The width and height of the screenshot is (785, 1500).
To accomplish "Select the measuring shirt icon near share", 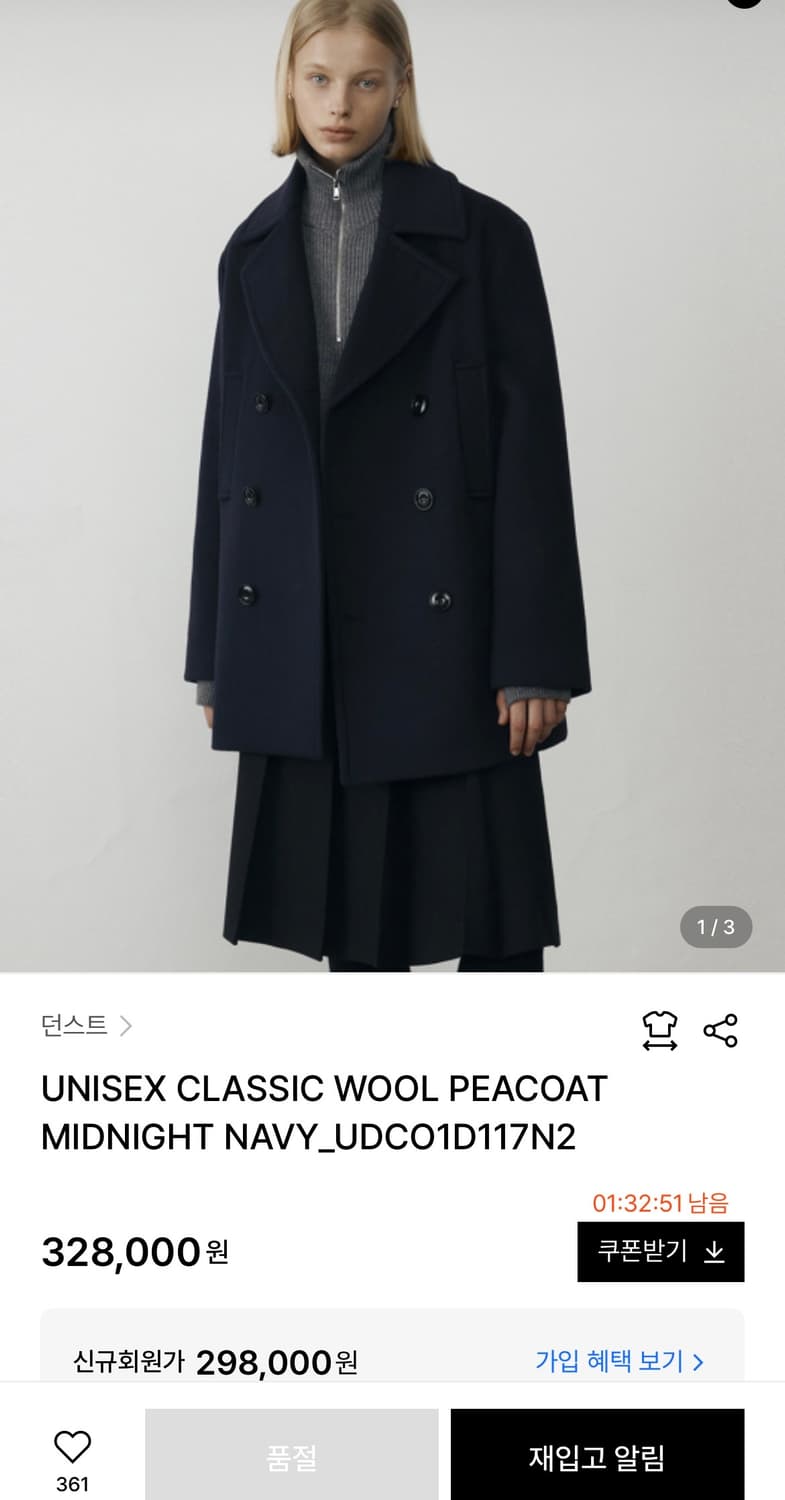I will [x=660, y=1026].
